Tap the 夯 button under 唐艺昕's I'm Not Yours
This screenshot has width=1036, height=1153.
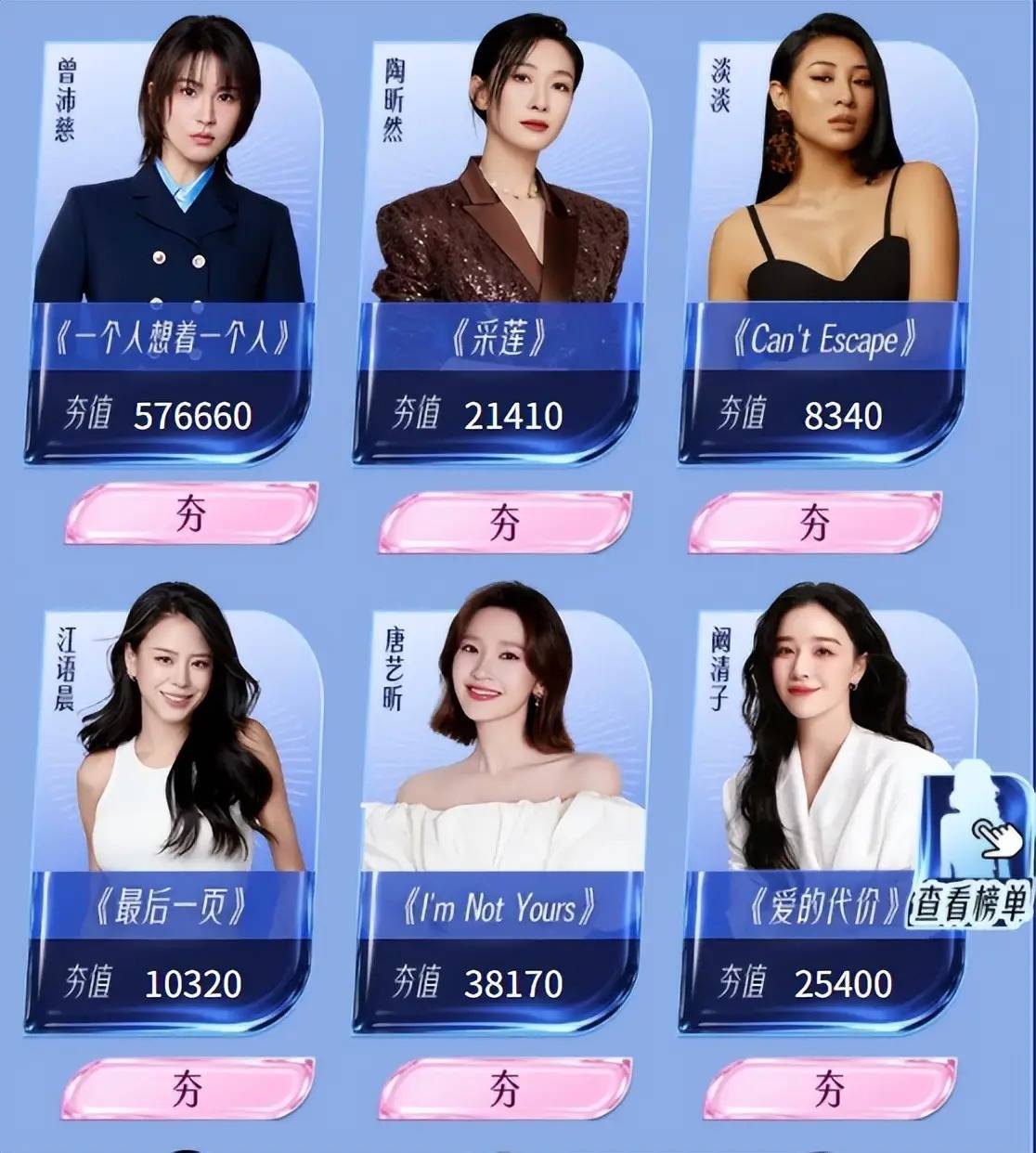(x=504, y=1088)
